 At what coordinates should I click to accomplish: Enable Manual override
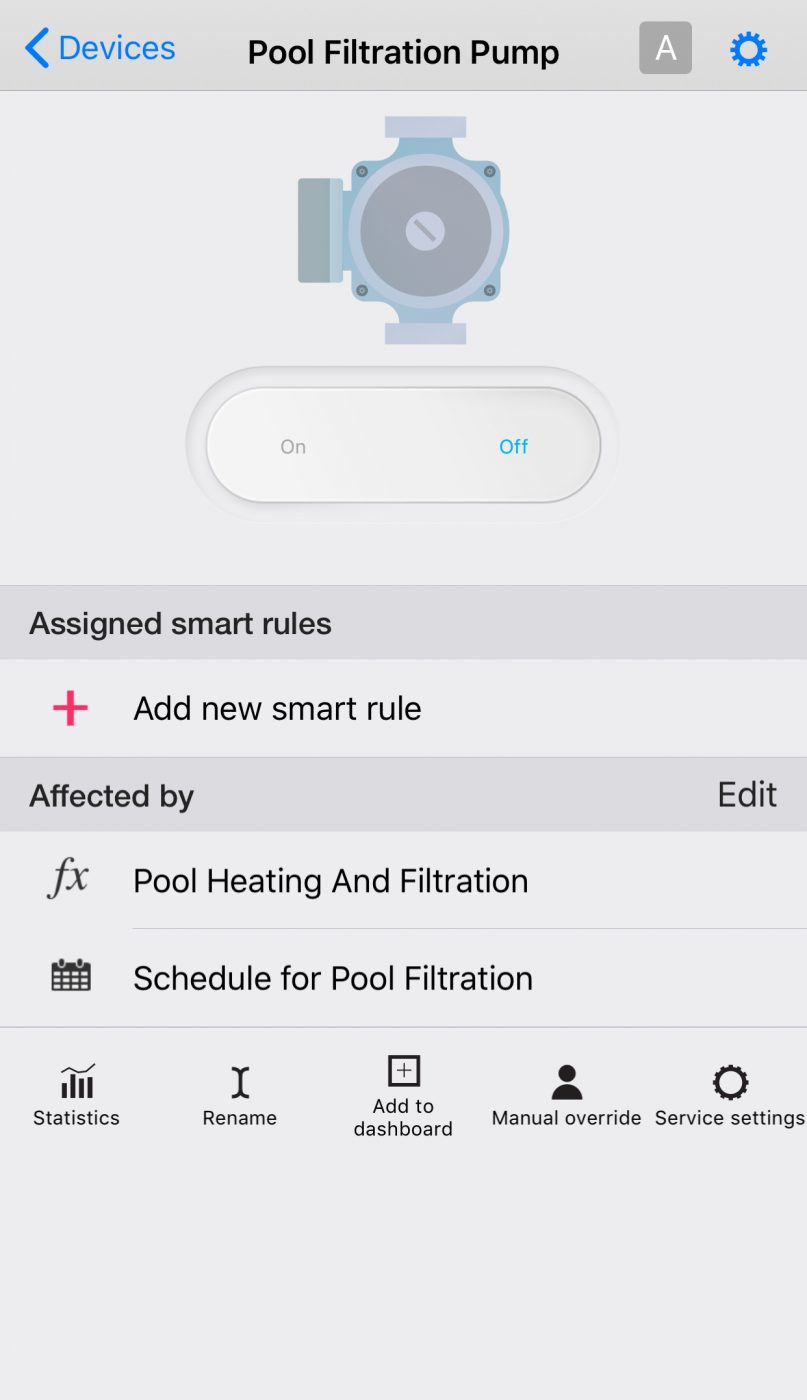(x=566, y=1096)
